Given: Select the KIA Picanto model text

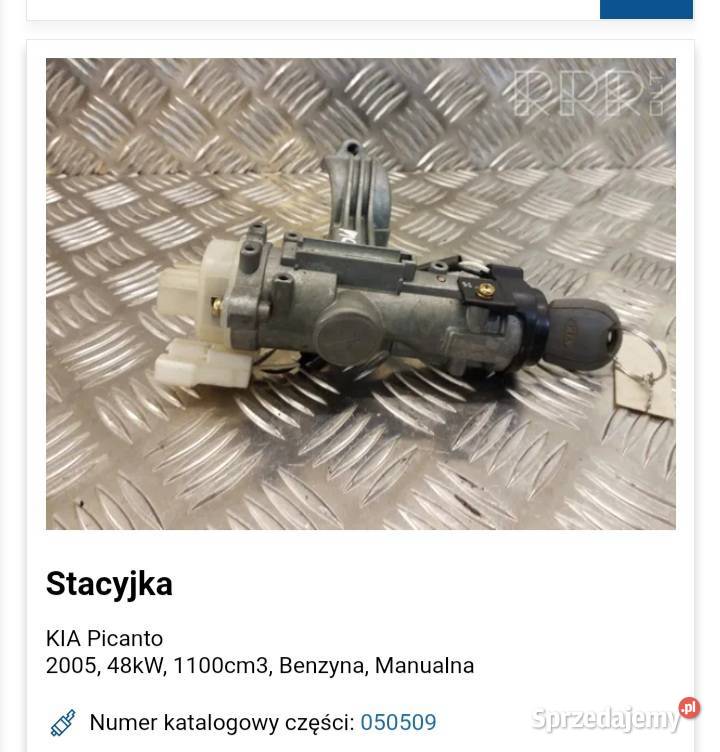Looking at the screenshot, I should coord(105,638).
